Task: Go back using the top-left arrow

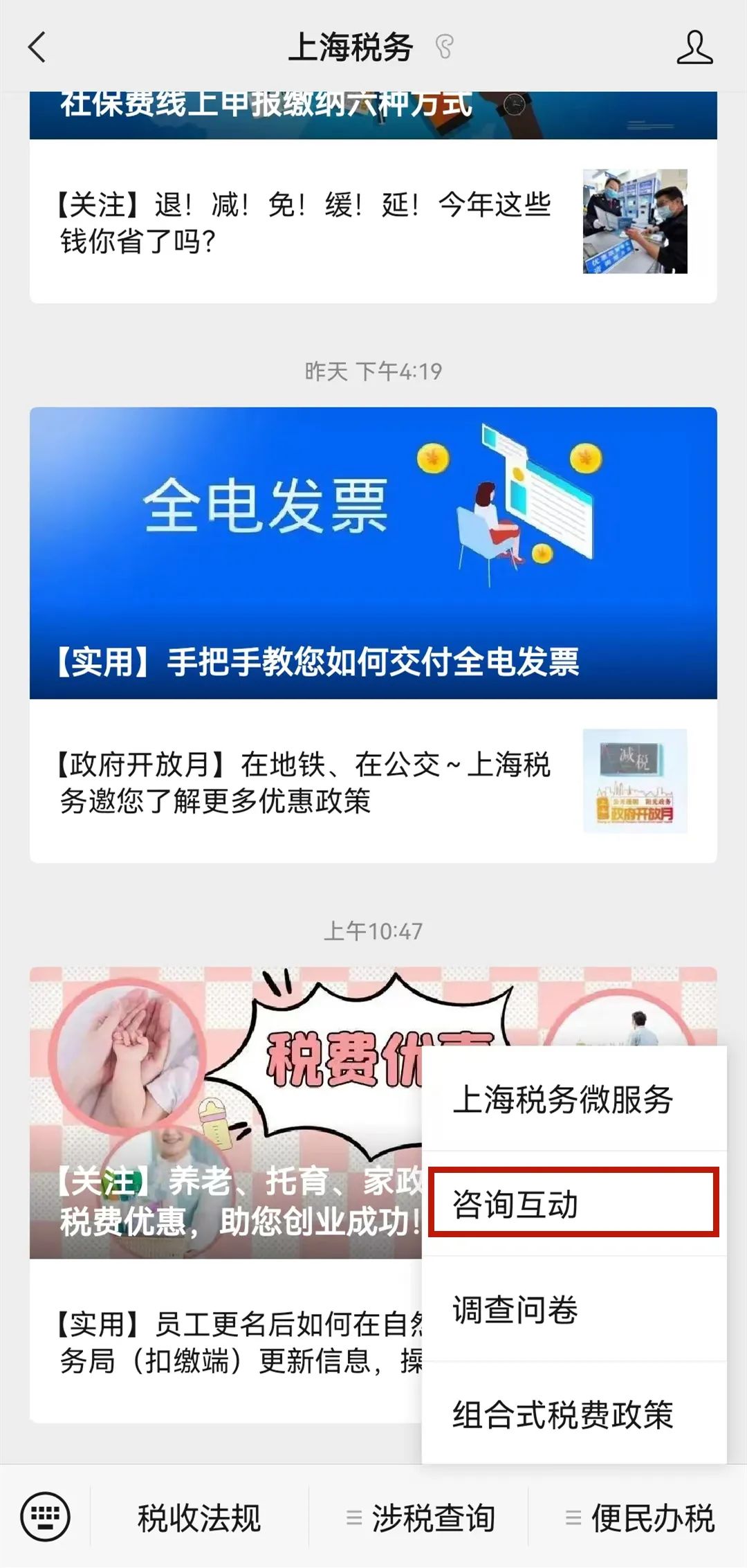Action: (x=37, y=48)
